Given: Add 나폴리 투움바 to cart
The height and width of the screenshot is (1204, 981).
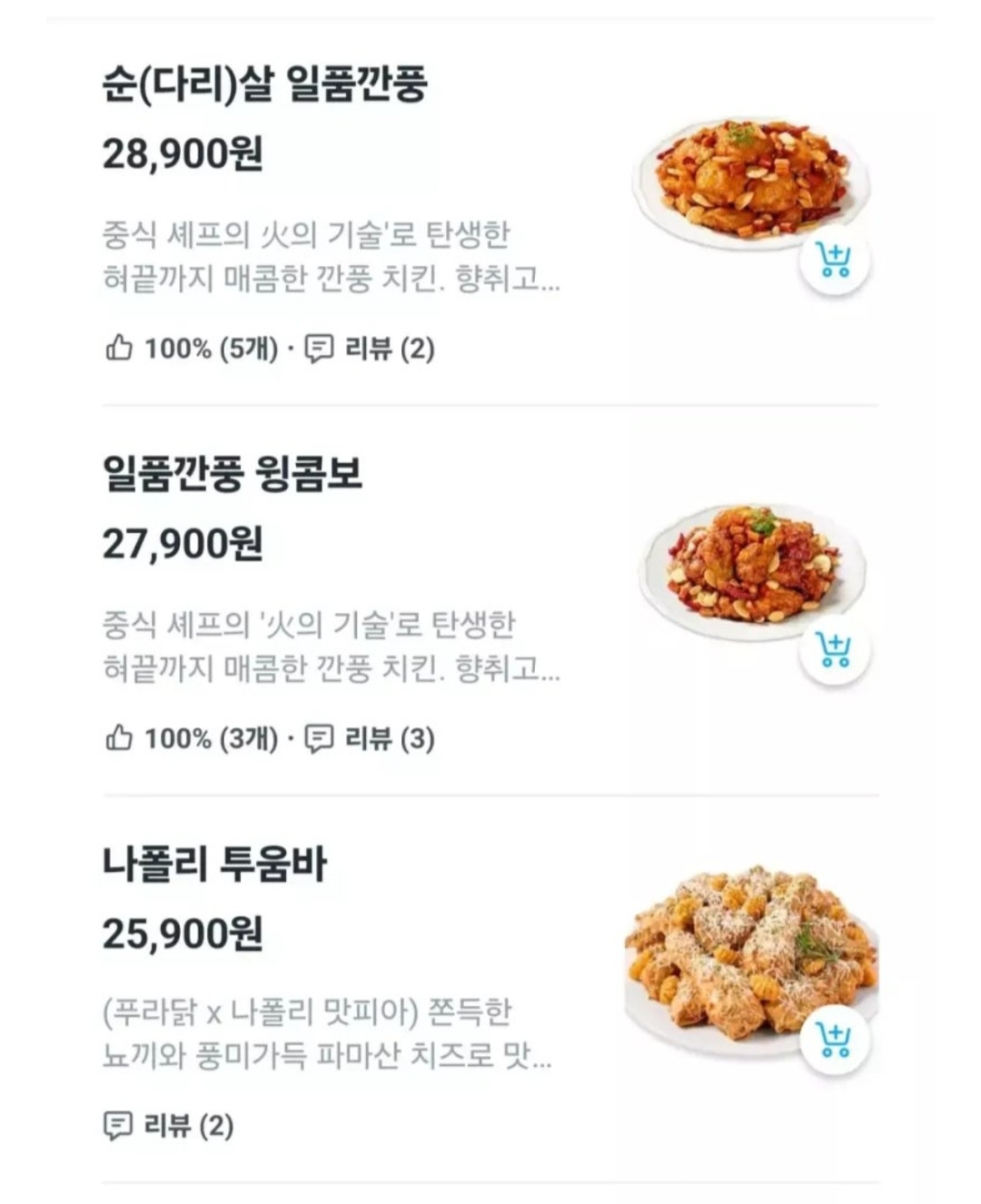Looking at the screenshot, I should 834,1040.
